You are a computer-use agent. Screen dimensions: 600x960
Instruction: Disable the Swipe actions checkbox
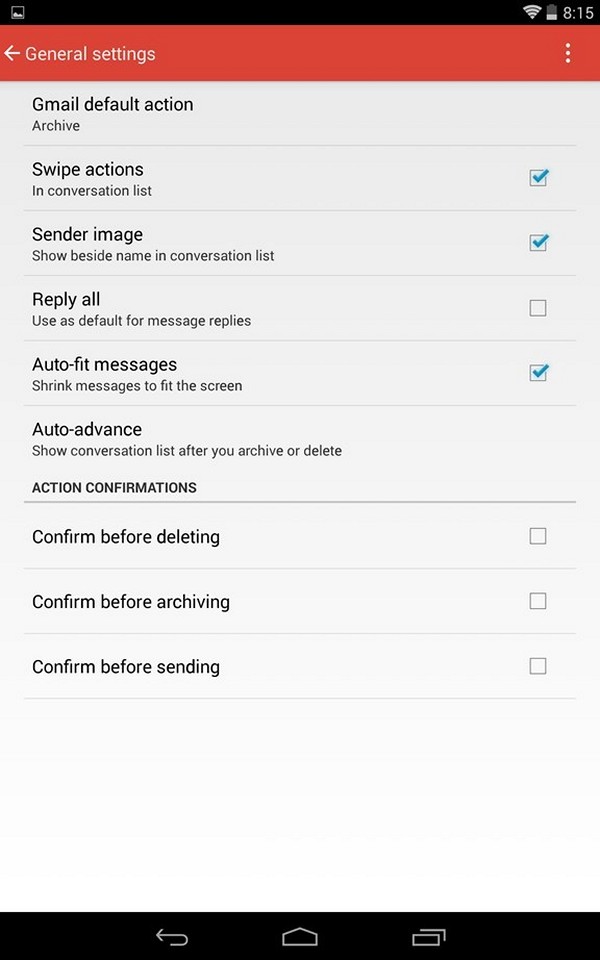click(x=538, y=178)
